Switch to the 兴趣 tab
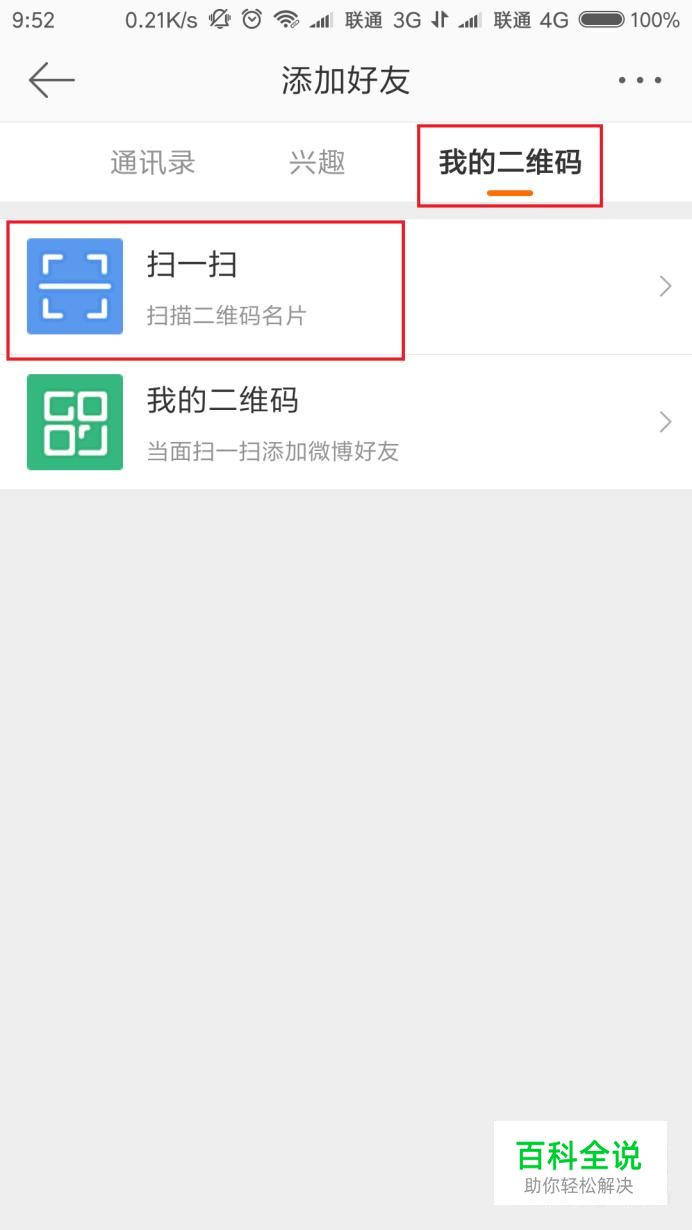Viewport: 692px width, 1230px height. coord(317,163)
